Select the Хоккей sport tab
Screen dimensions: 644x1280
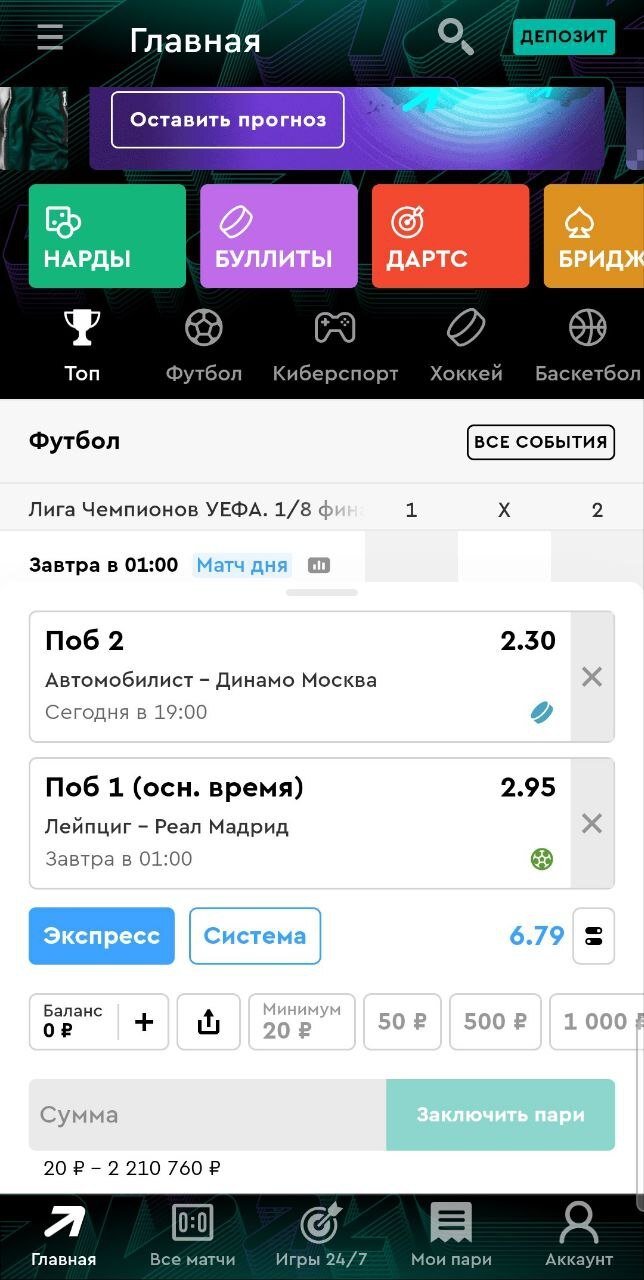coord(466,346)
